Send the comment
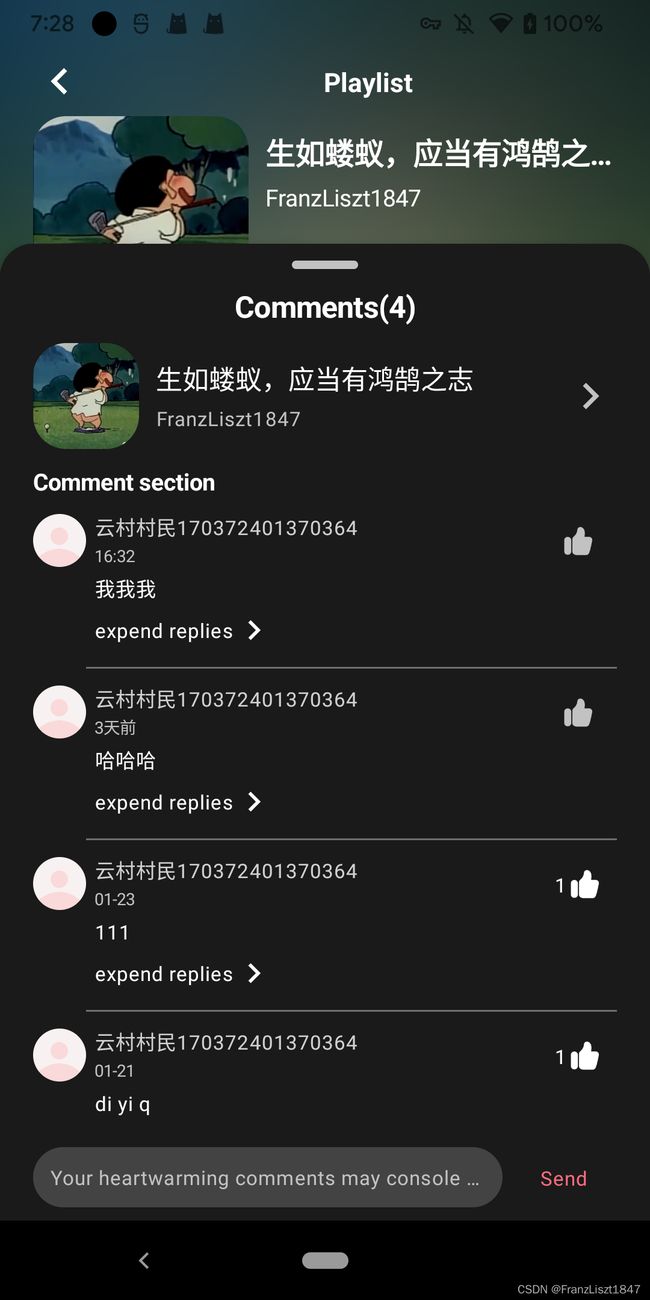650x1300 pixels. coord(563,1178)
